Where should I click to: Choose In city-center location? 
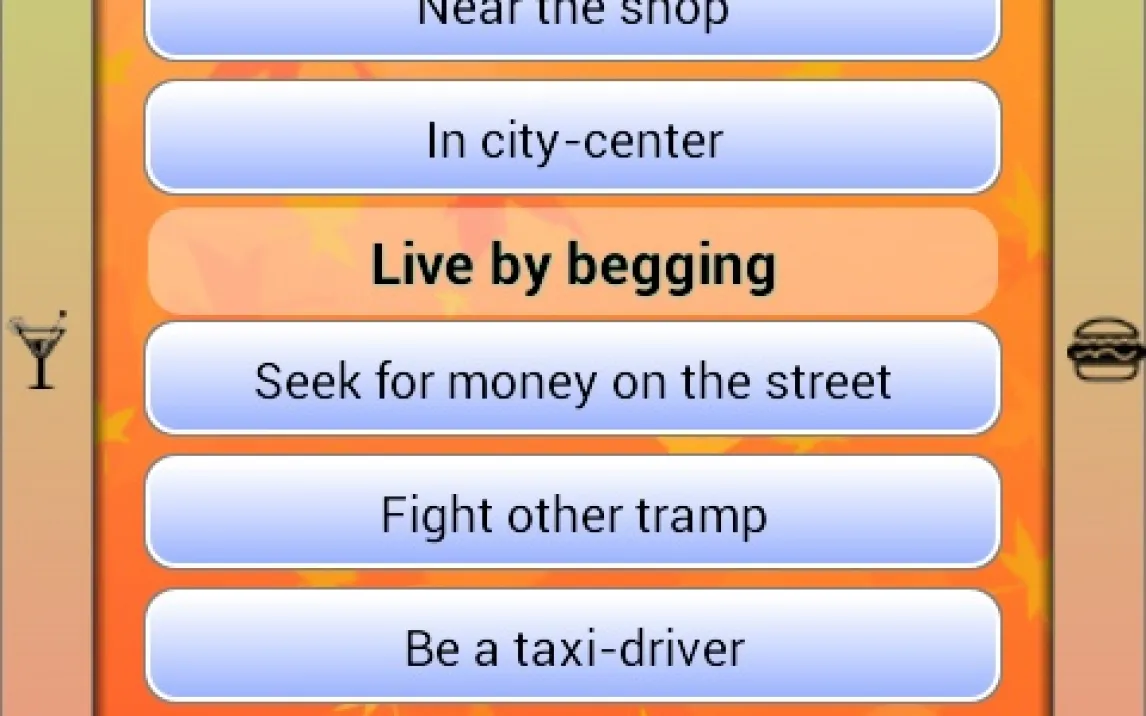(x=572, y=138)
